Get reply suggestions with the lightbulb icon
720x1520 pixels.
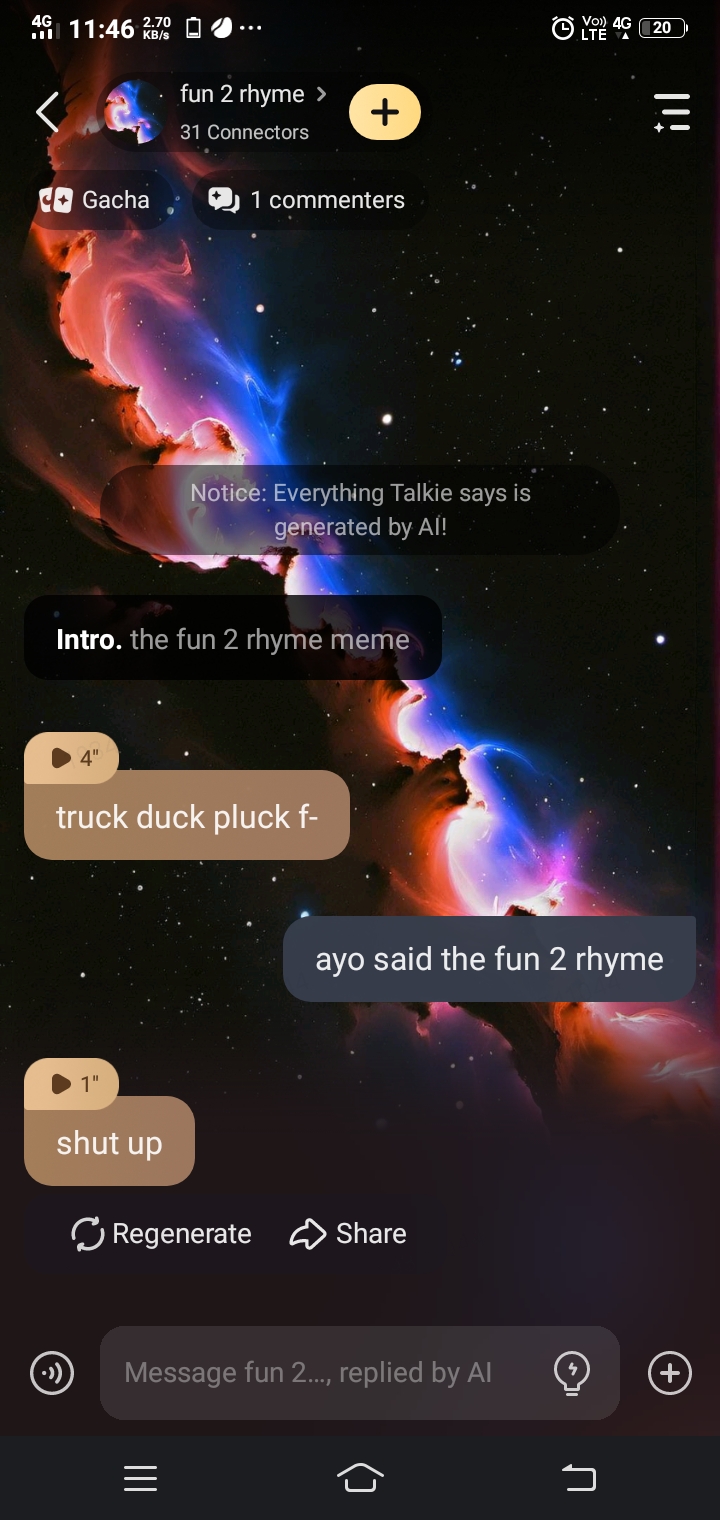point(572,1373)
